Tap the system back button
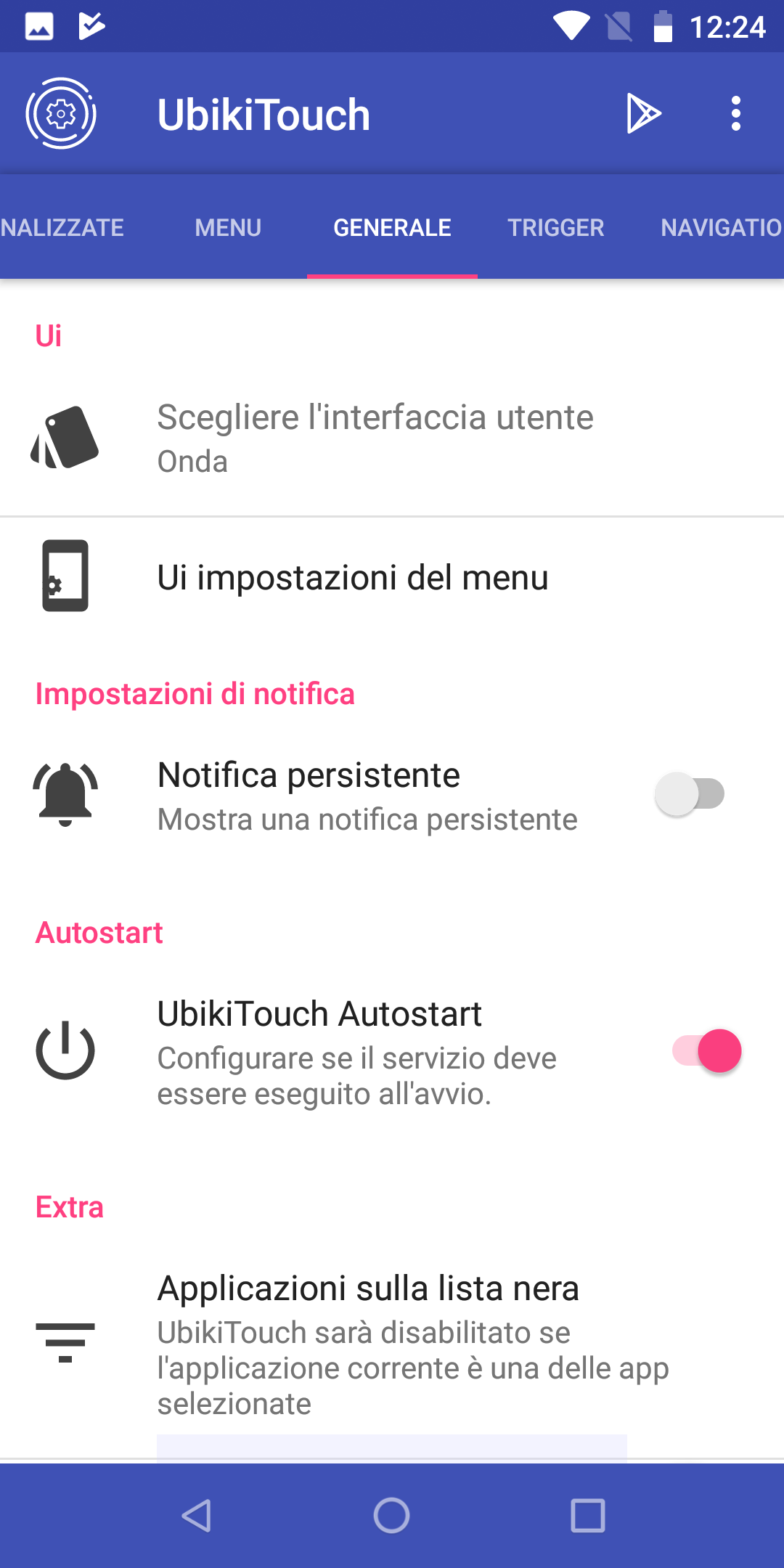This screenshot has width=784, height=1568. pyautogui.click(x=196, y=1516)
